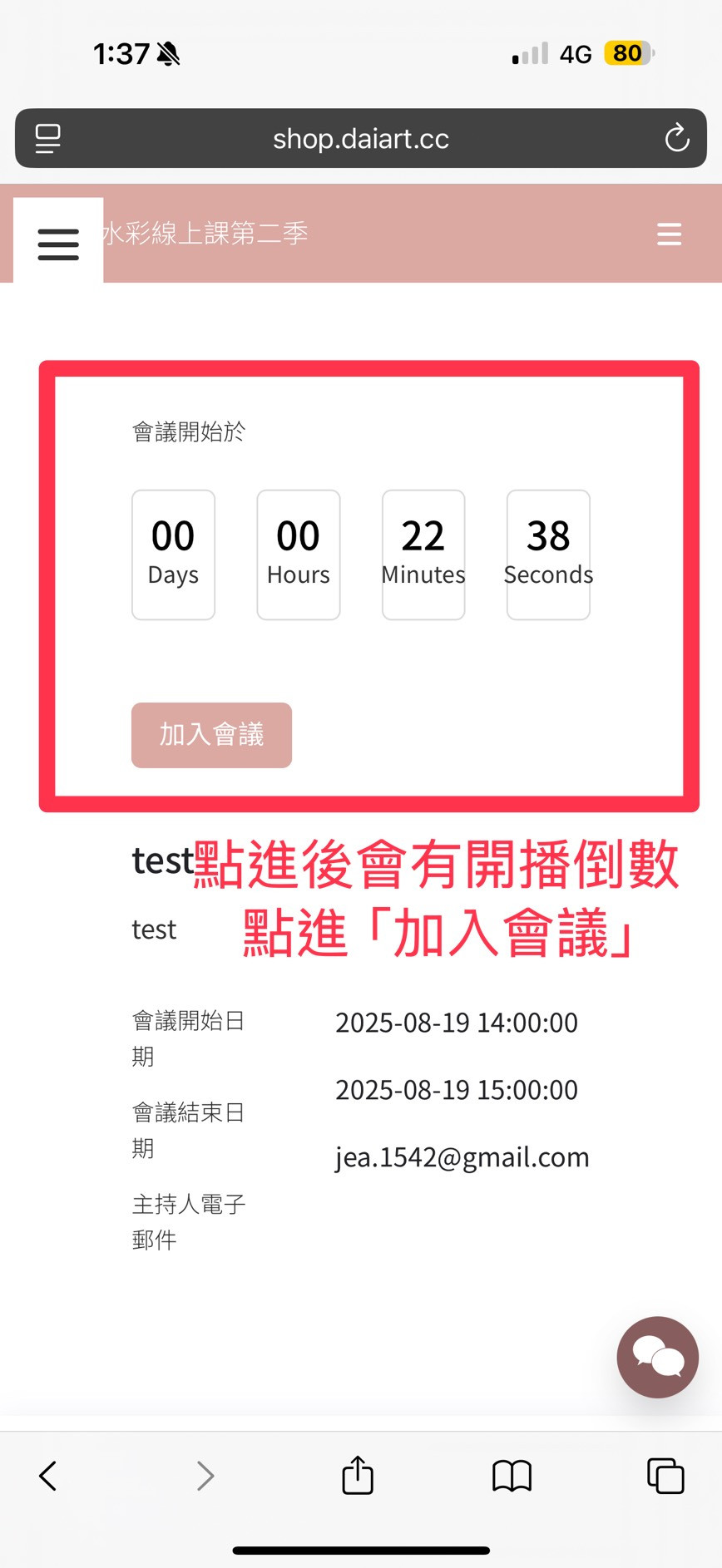Open the left hamburger drawer menu

(58, 244)
